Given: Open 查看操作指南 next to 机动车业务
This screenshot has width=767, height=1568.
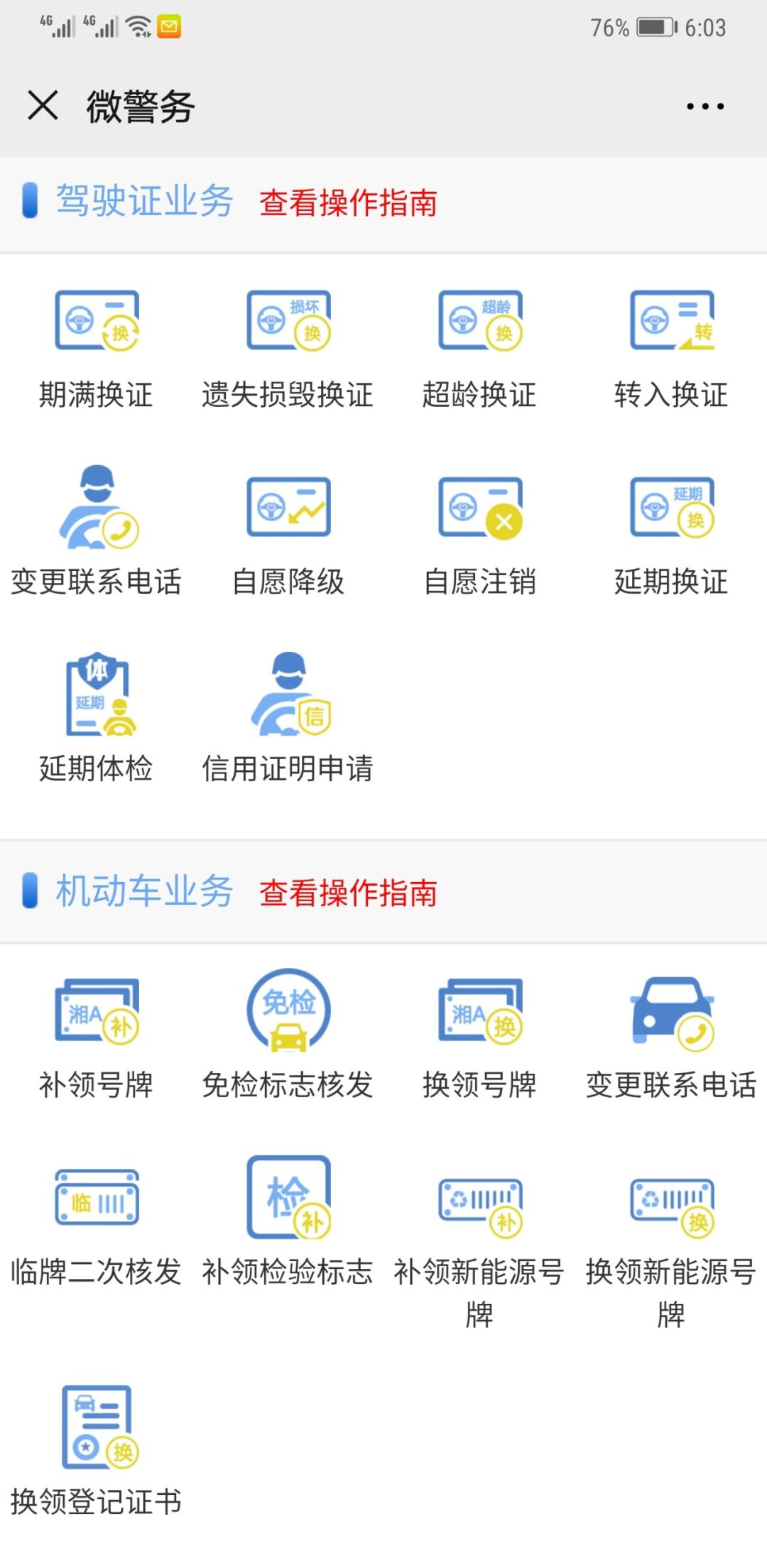Looking at the screenshot, I should coord(349,895).
